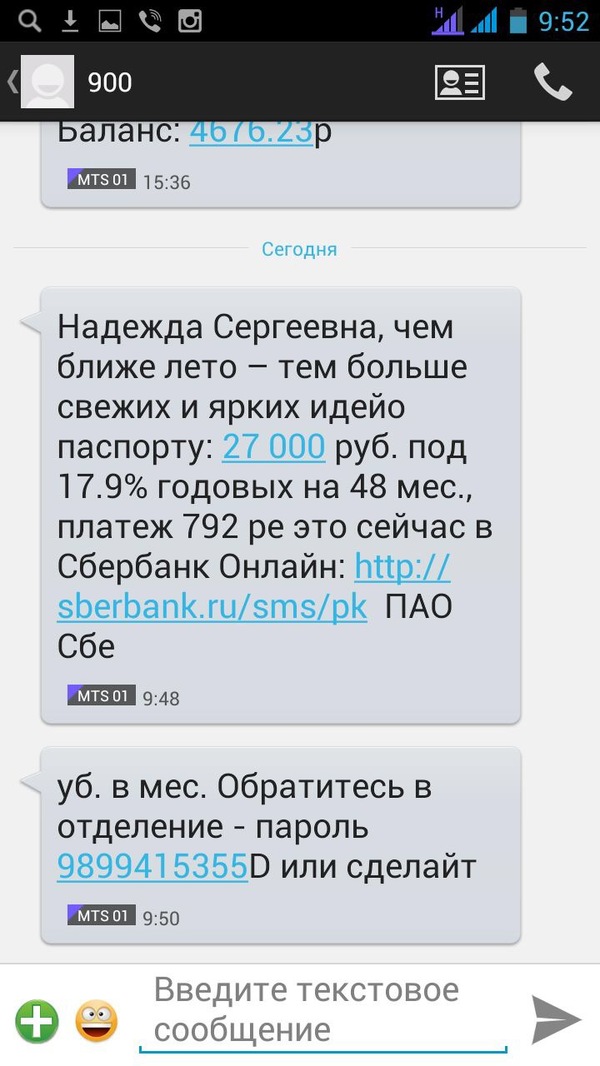This screenshot has width=600, height=1066.
Task: Focus the text message input field
Action: pos(322,1010)
